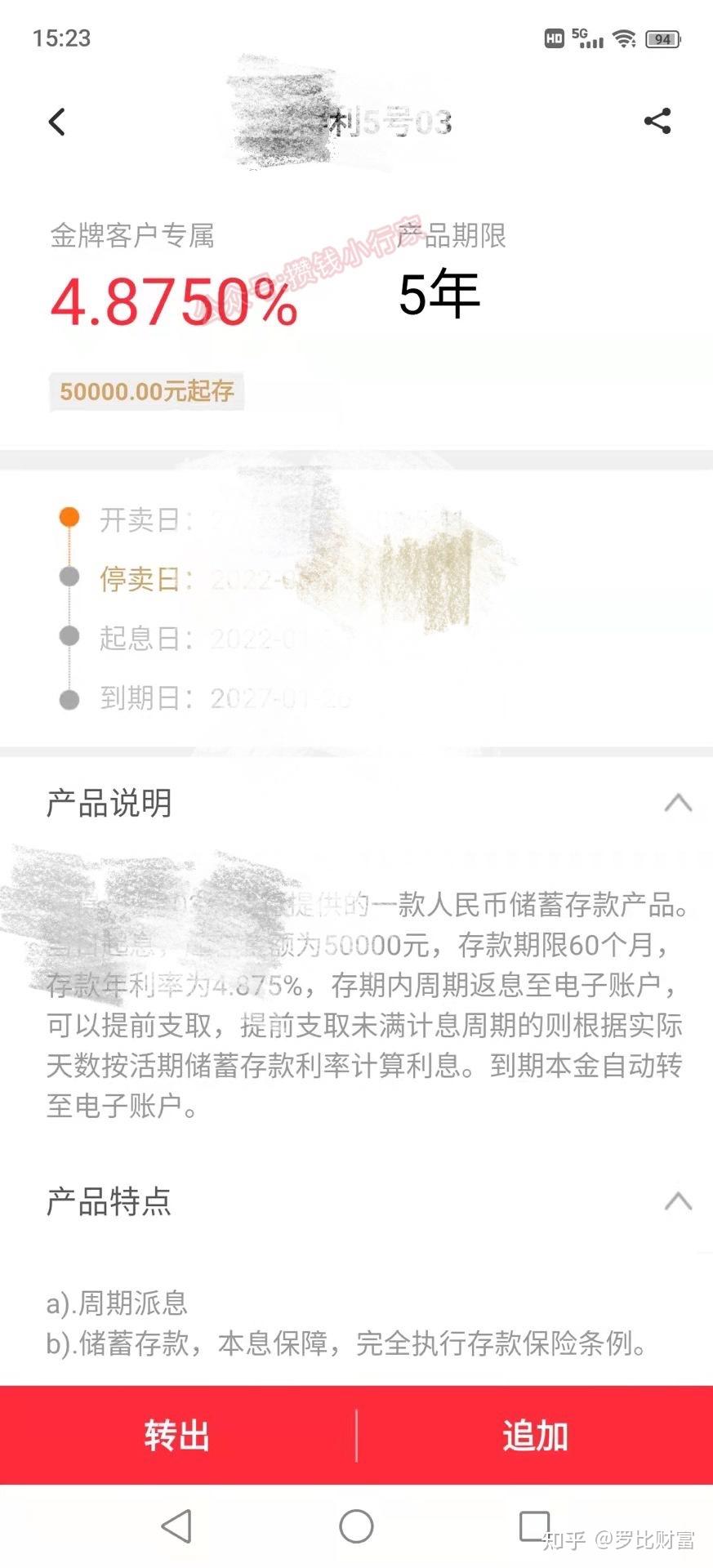713x1568 pixels.
Task: Tap the 转出 button
Action: pos(177,1435)
